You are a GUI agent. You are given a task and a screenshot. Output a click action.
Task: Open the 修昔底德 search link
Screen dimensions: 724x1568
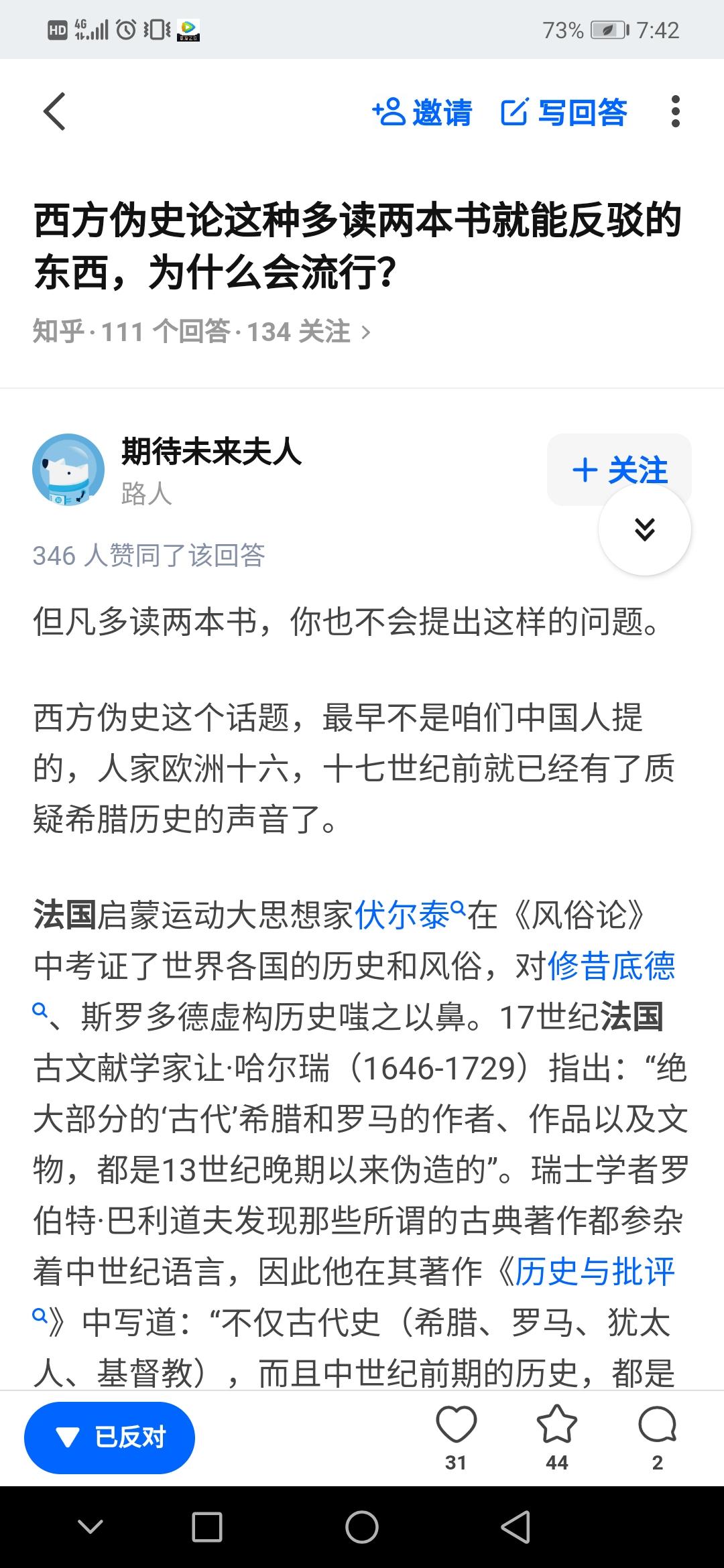click(611, 966)
